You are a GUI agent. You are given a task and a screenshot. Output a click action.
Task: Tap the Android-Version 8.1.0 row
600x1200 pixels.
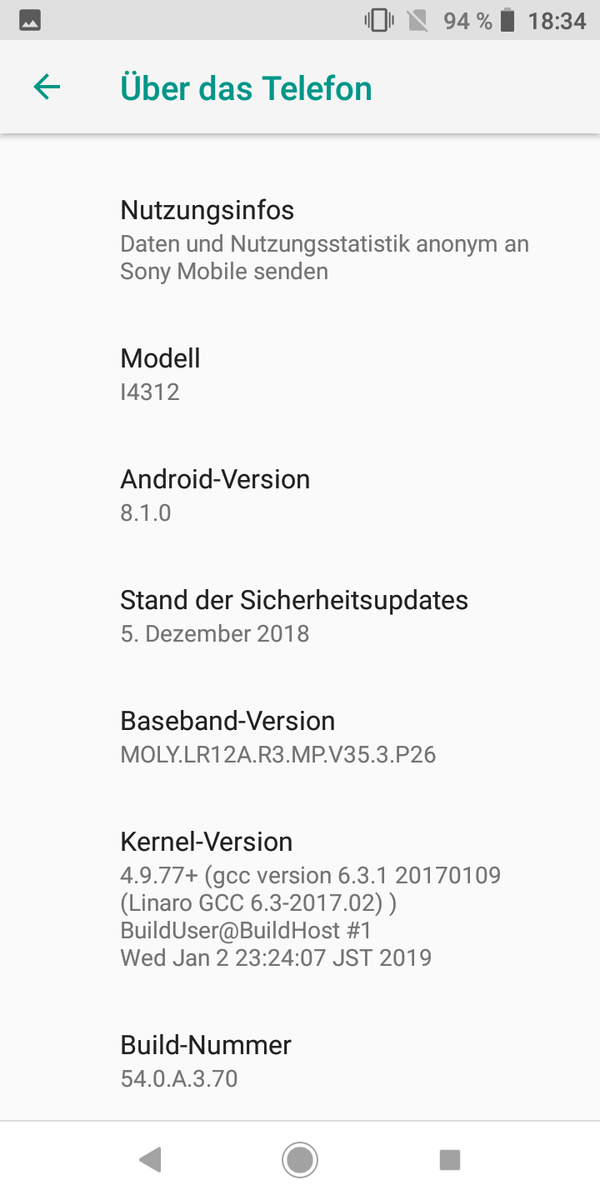click(300, 495)
